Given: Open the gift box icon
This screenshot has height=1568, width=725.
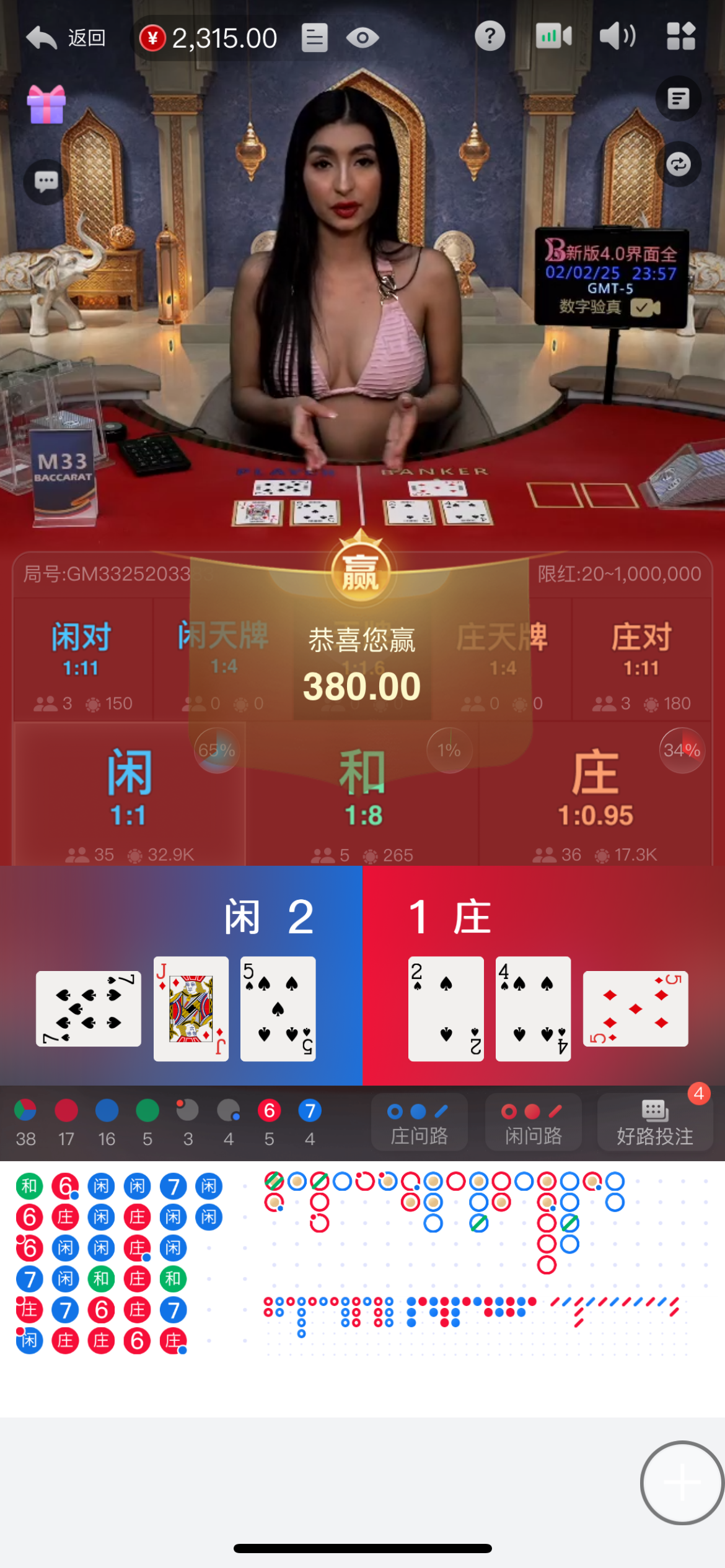Looking at the screenshot, I should 46,104.
